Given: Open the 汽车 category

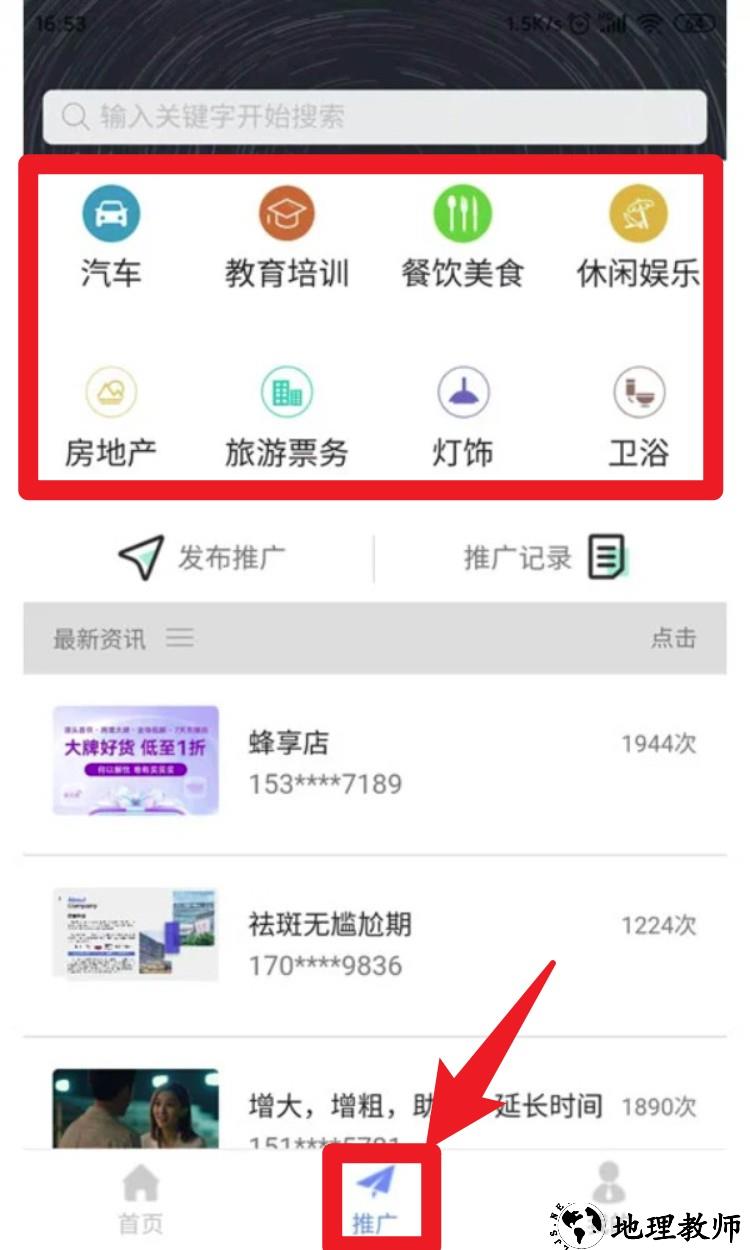Looking at the screenshot, I should click(x=110, y=238).
